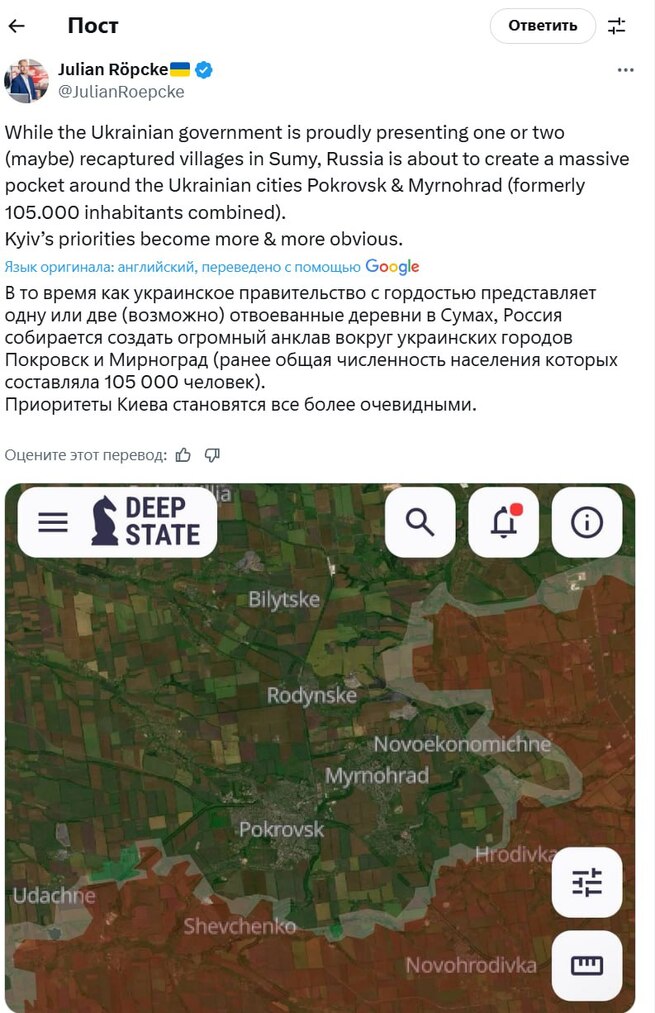Viewport: 655px width, 1013px height.
Task: Rate the translation with thumbs up
Action: coord(183,455)
